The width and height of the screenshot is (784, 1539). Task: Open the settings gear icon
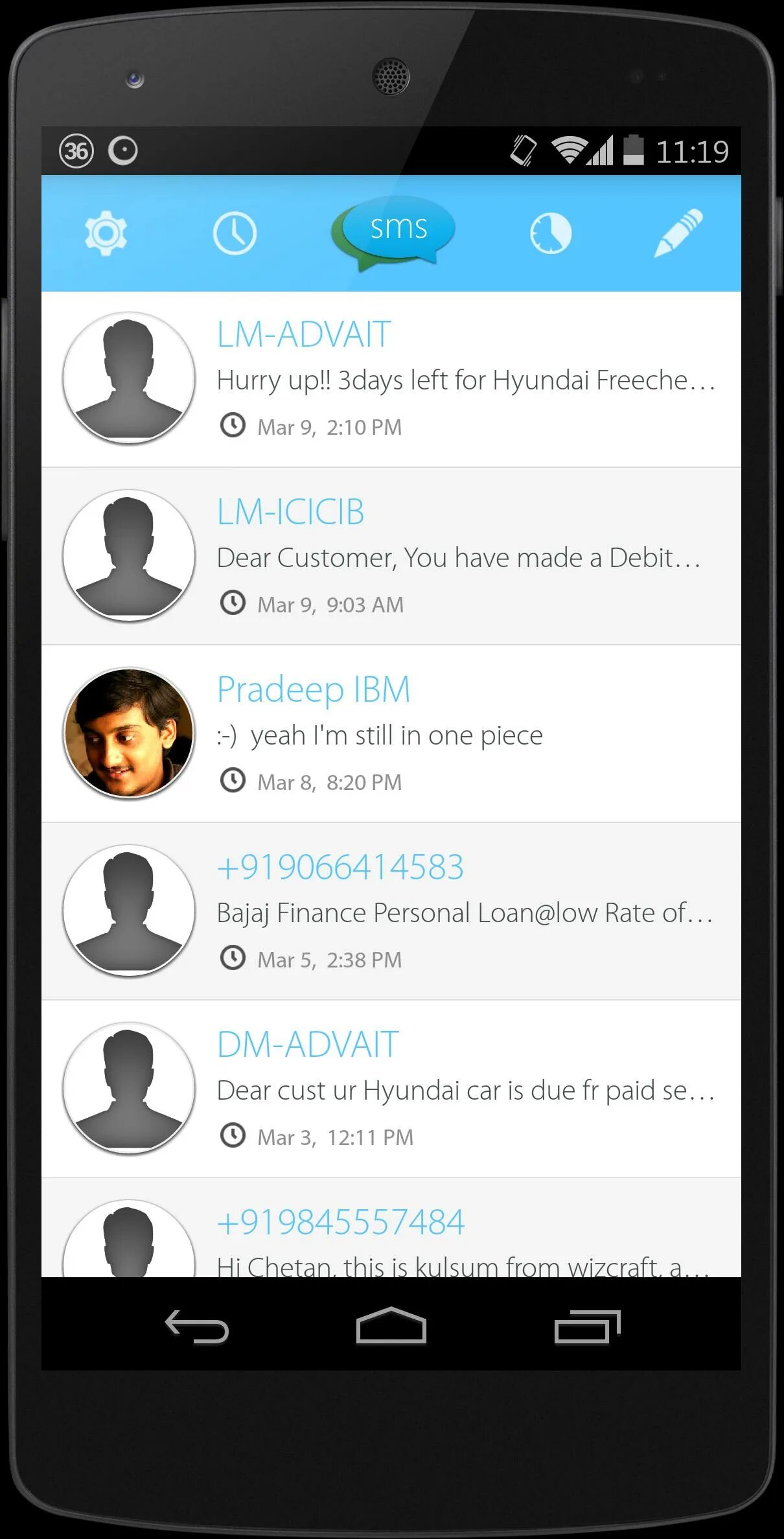[106, 233]
